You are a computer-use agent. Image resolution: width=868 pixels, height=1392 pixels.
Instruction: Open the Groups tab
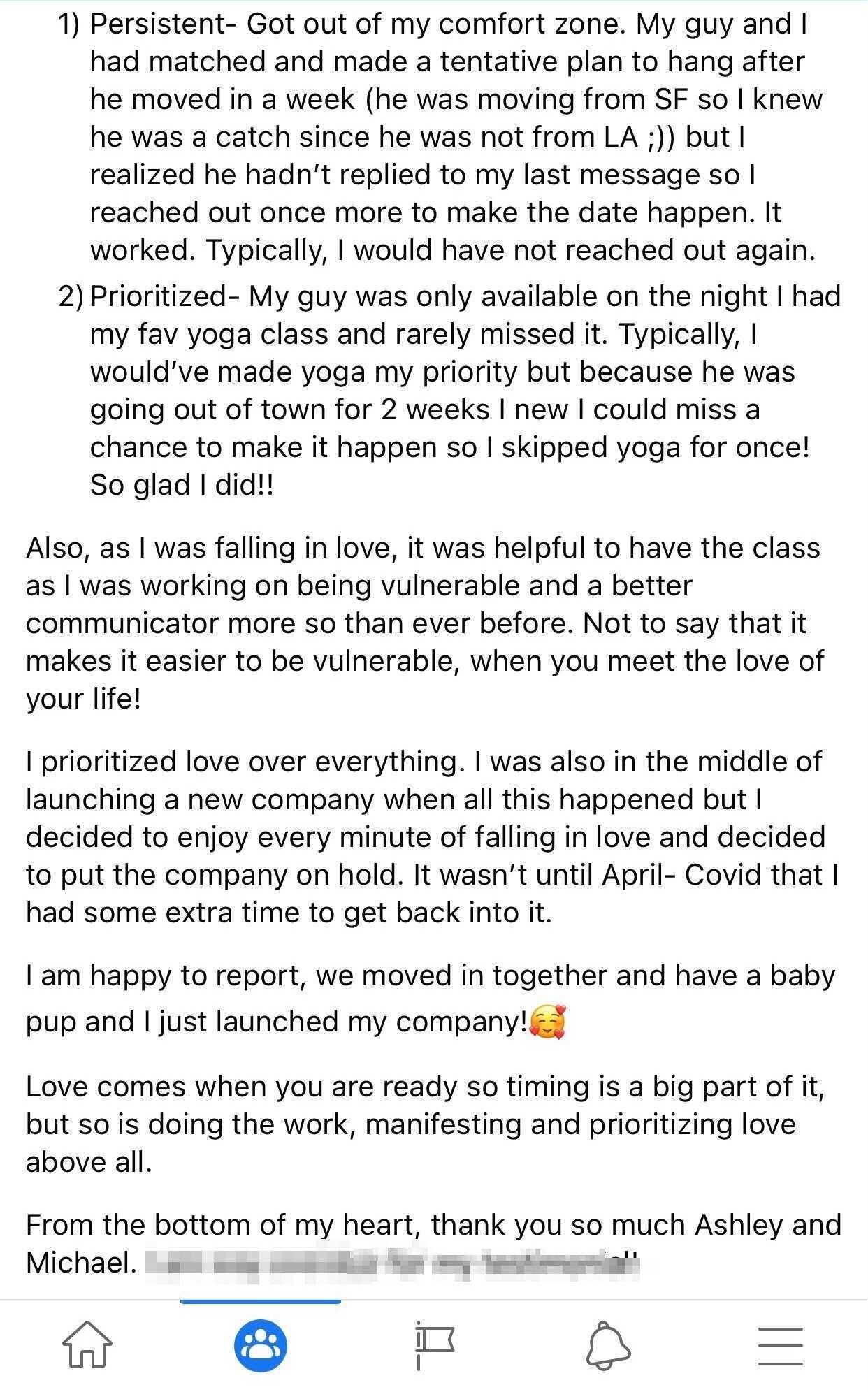click(260, 1346)
